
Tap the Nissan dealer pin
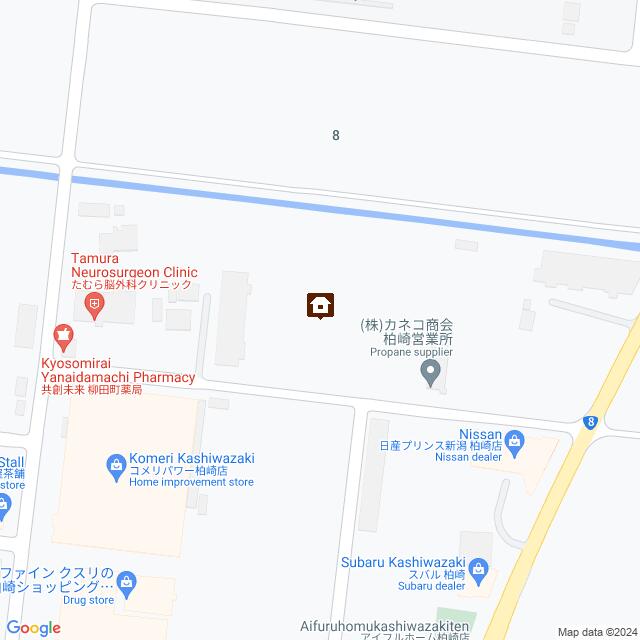pos(514,440)
